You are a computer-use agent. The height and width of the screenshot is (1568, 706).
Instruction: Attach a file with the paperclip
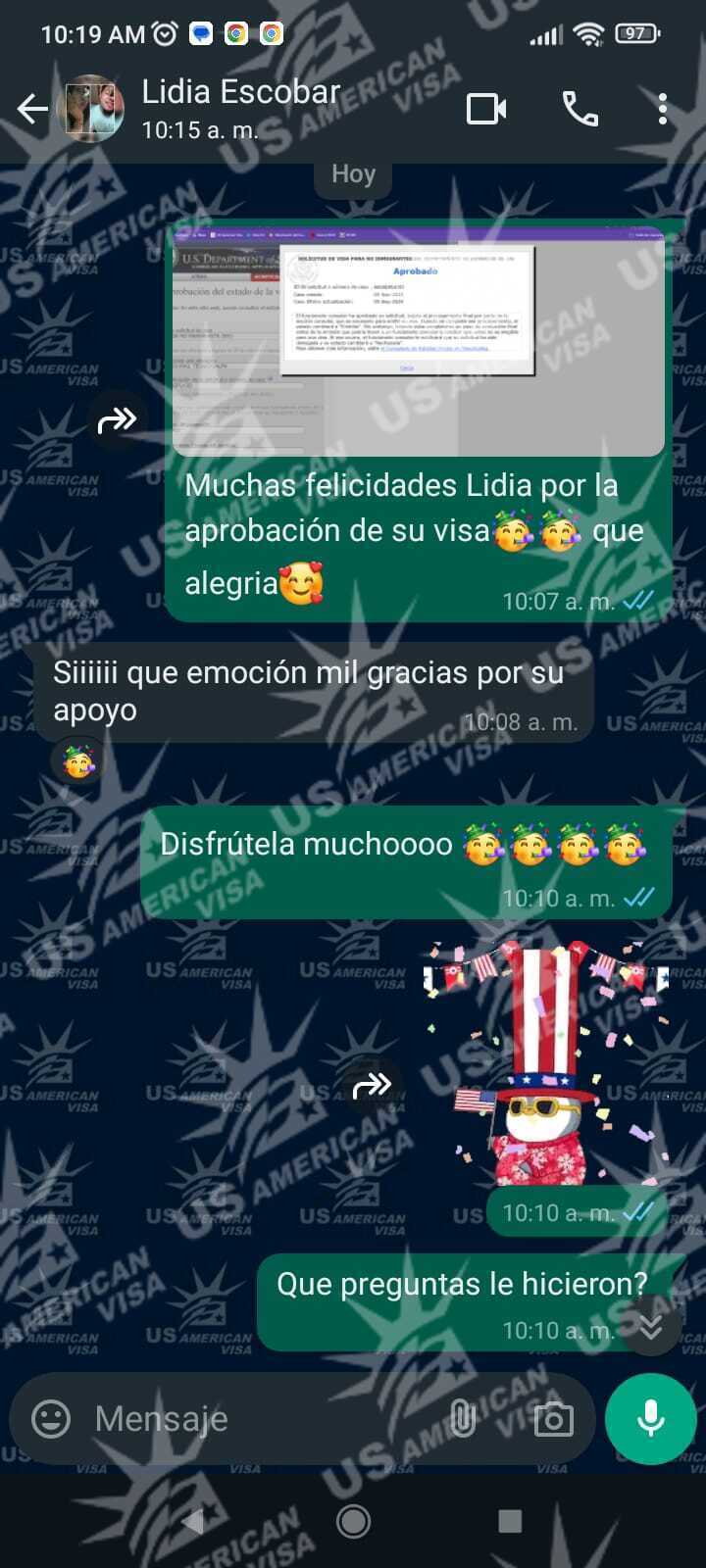point(462,1418)
